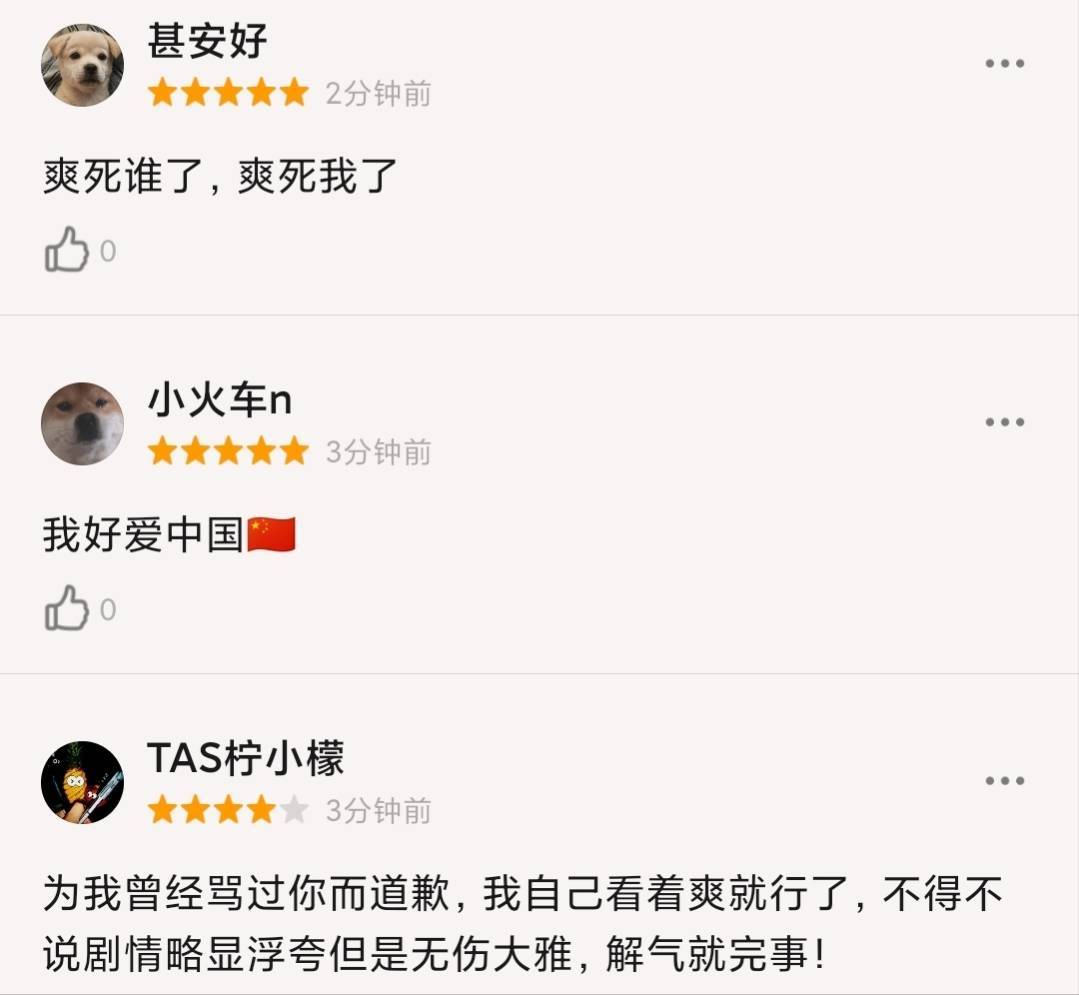Open the overflow menu on 小火车n's review
The width and height of the screenshot is (1079, 995).
pos(1004,422)
